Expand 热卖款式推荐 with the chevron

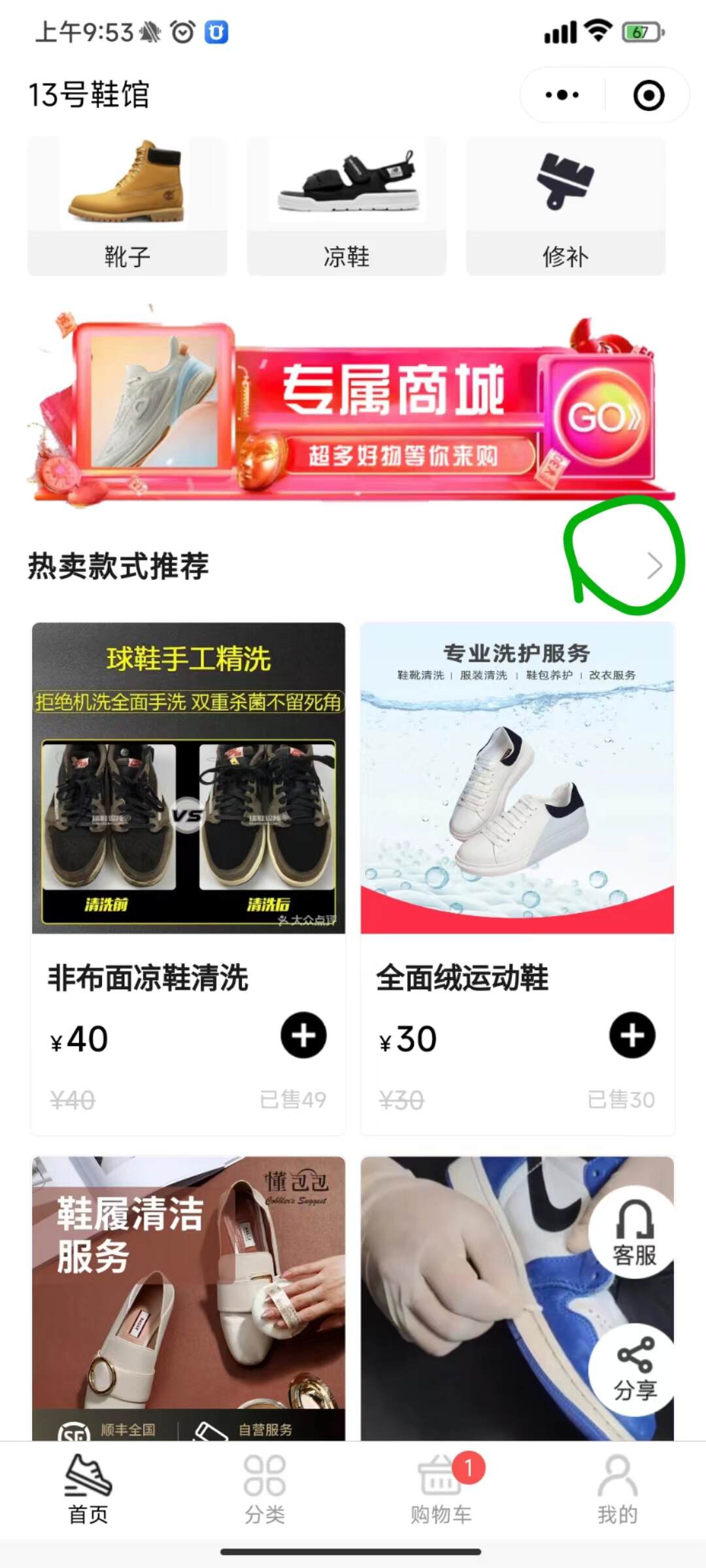(654, 566)
